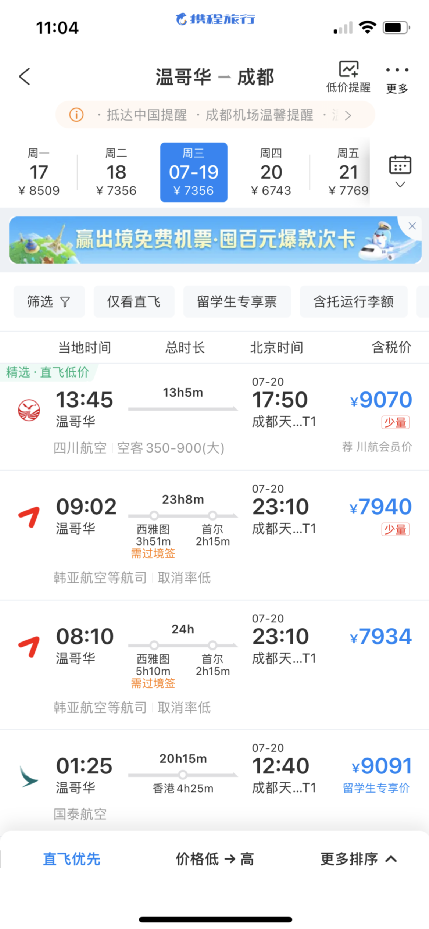Open the free outbound ticket promo banner
429x929 pixels.
click(x=215, y=240)
